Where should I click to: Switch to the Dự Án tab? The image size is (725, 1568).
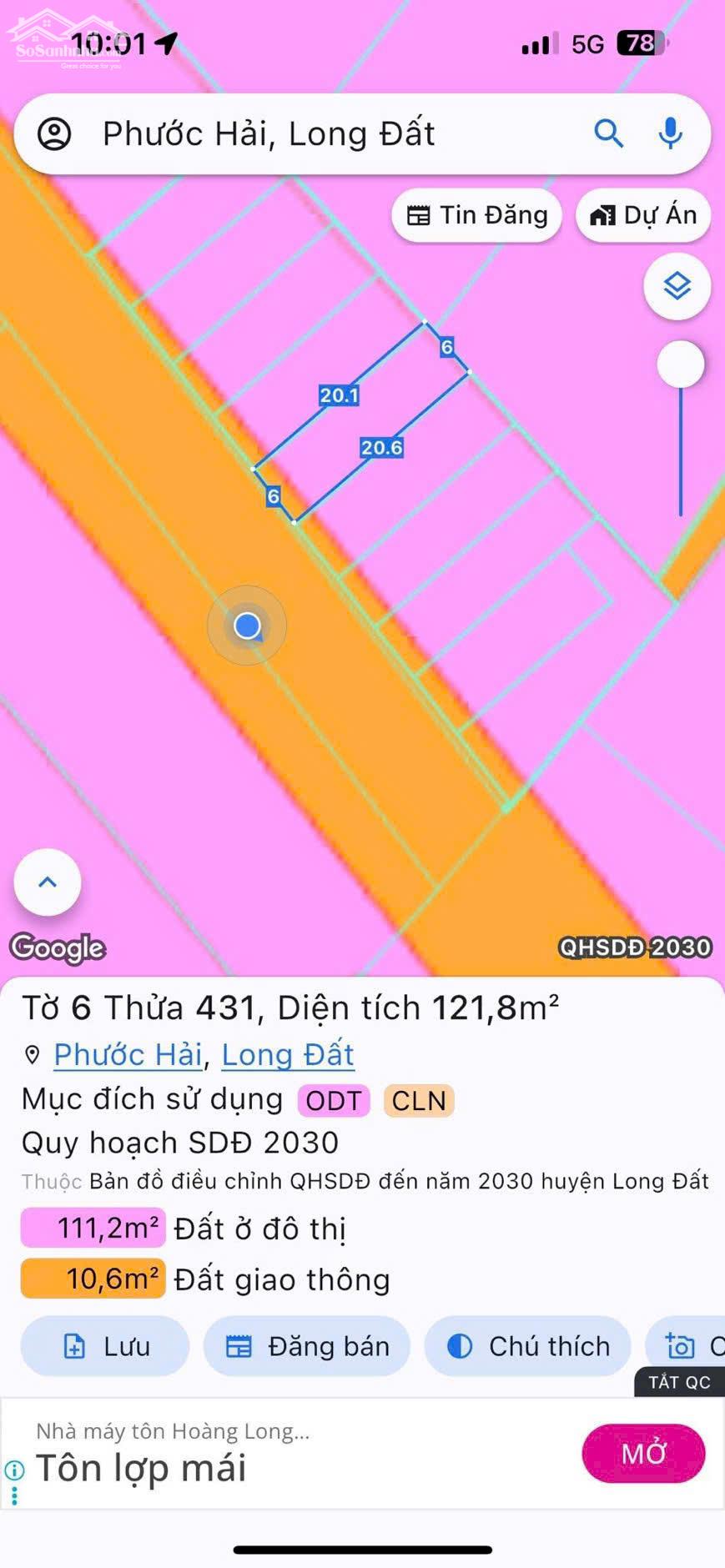[x=642, y=215]
